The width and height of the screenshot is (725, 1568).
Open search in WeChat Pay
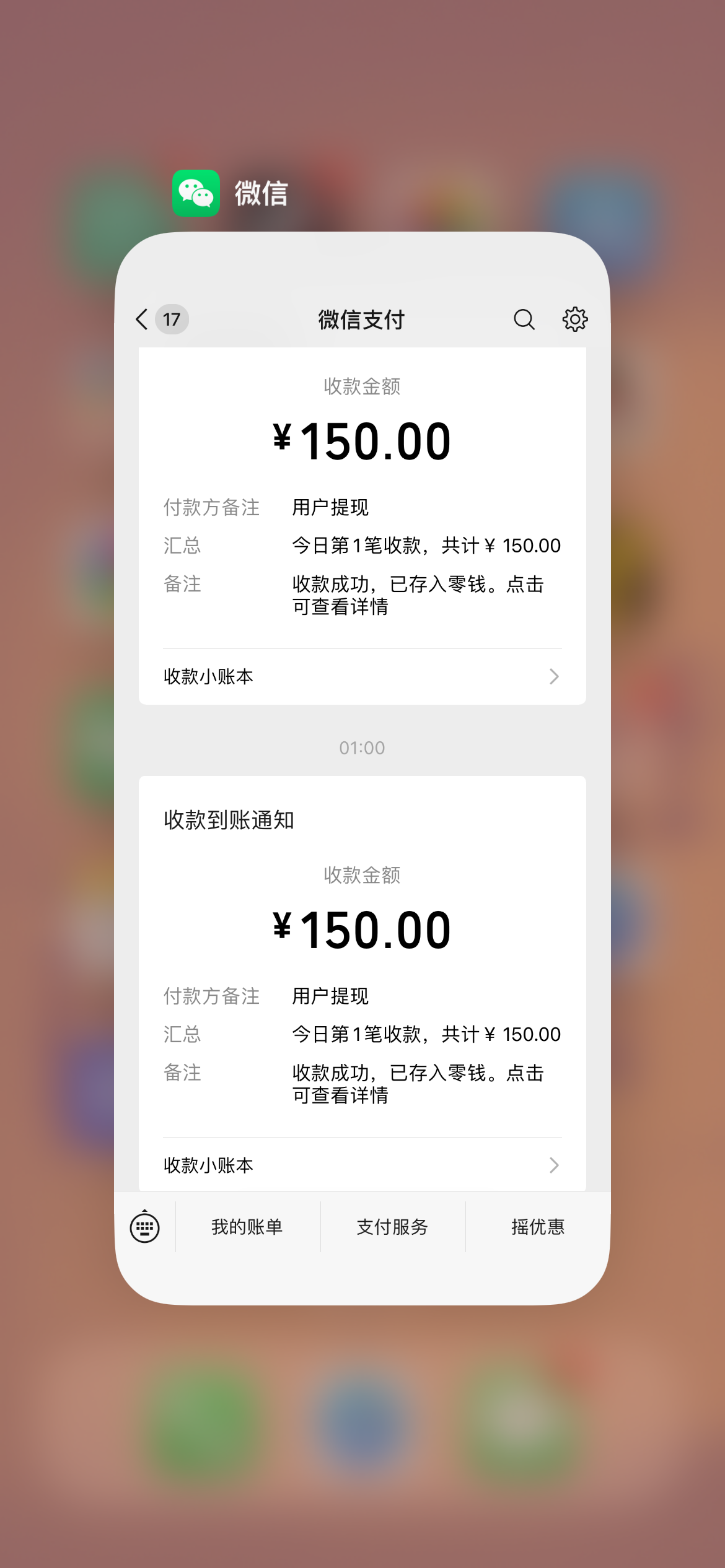point(524,320)
